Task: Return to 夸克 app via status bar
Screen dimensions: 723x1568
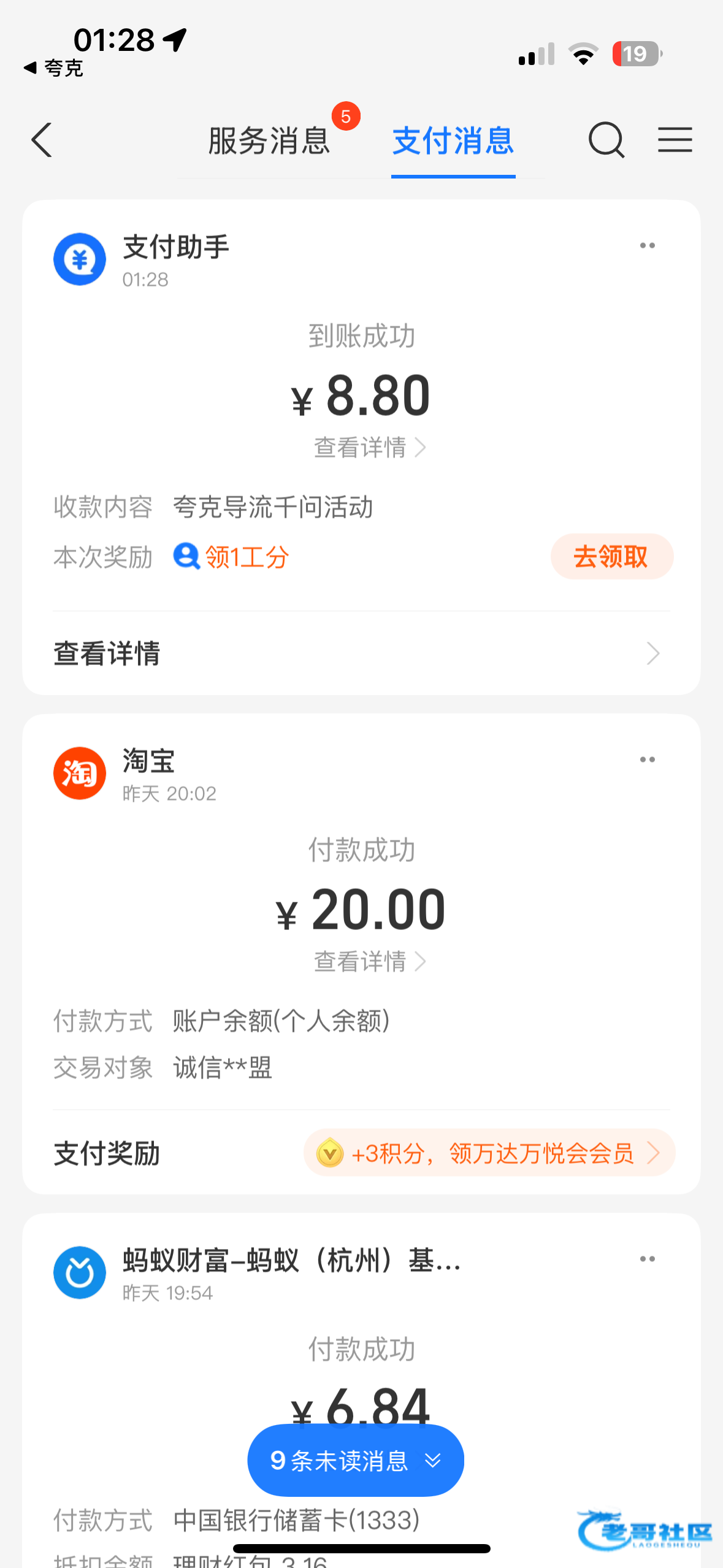Action: 53,67
